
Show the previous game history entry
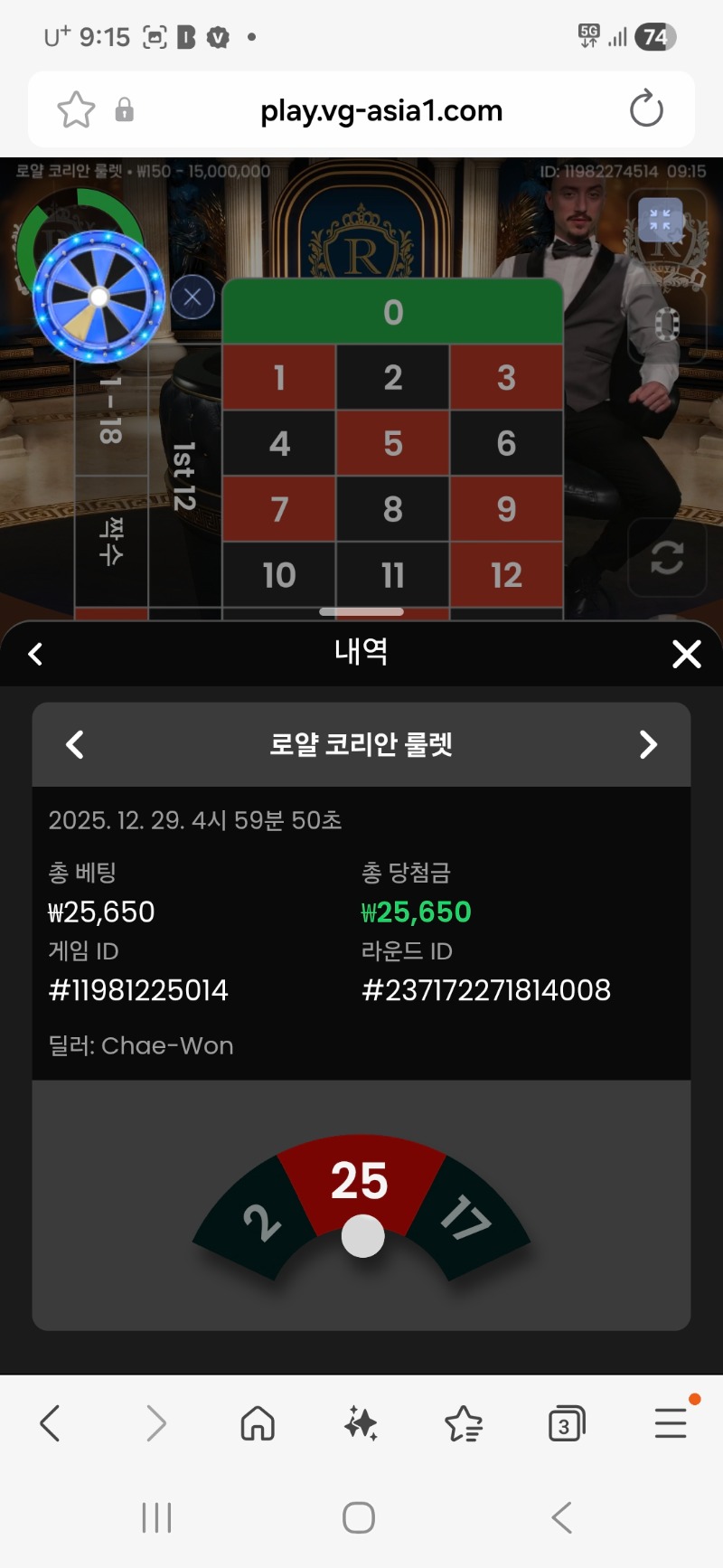75,744
